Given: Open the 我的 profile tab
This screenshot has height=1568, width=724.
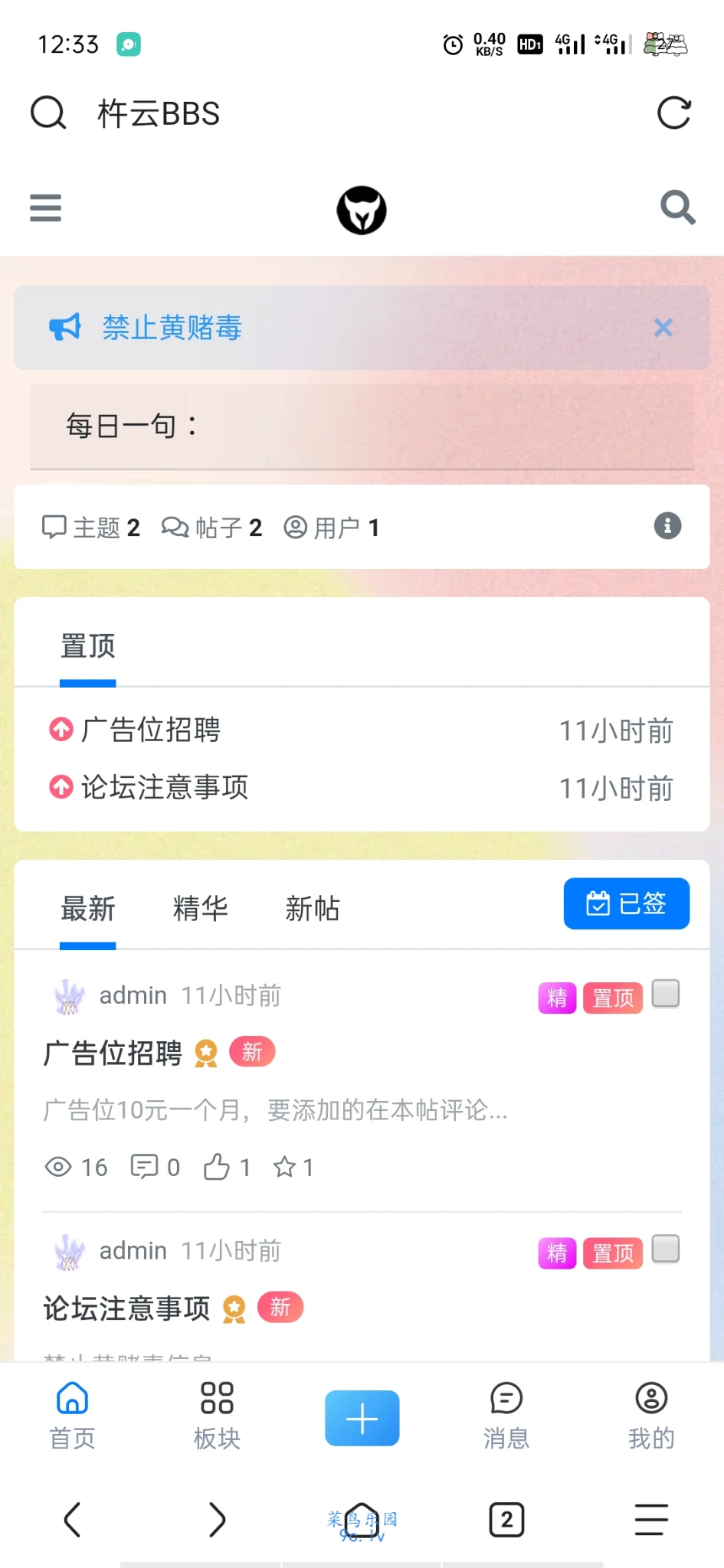Looking at the screenshot, I should (x=651, y=1415).
